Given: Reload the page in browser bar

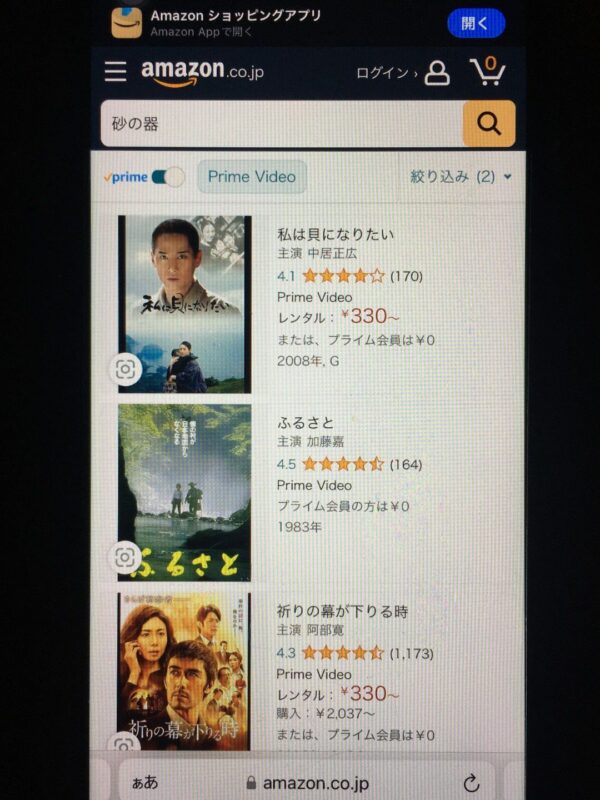Looking at the screenshot, I should click(471, 782).
